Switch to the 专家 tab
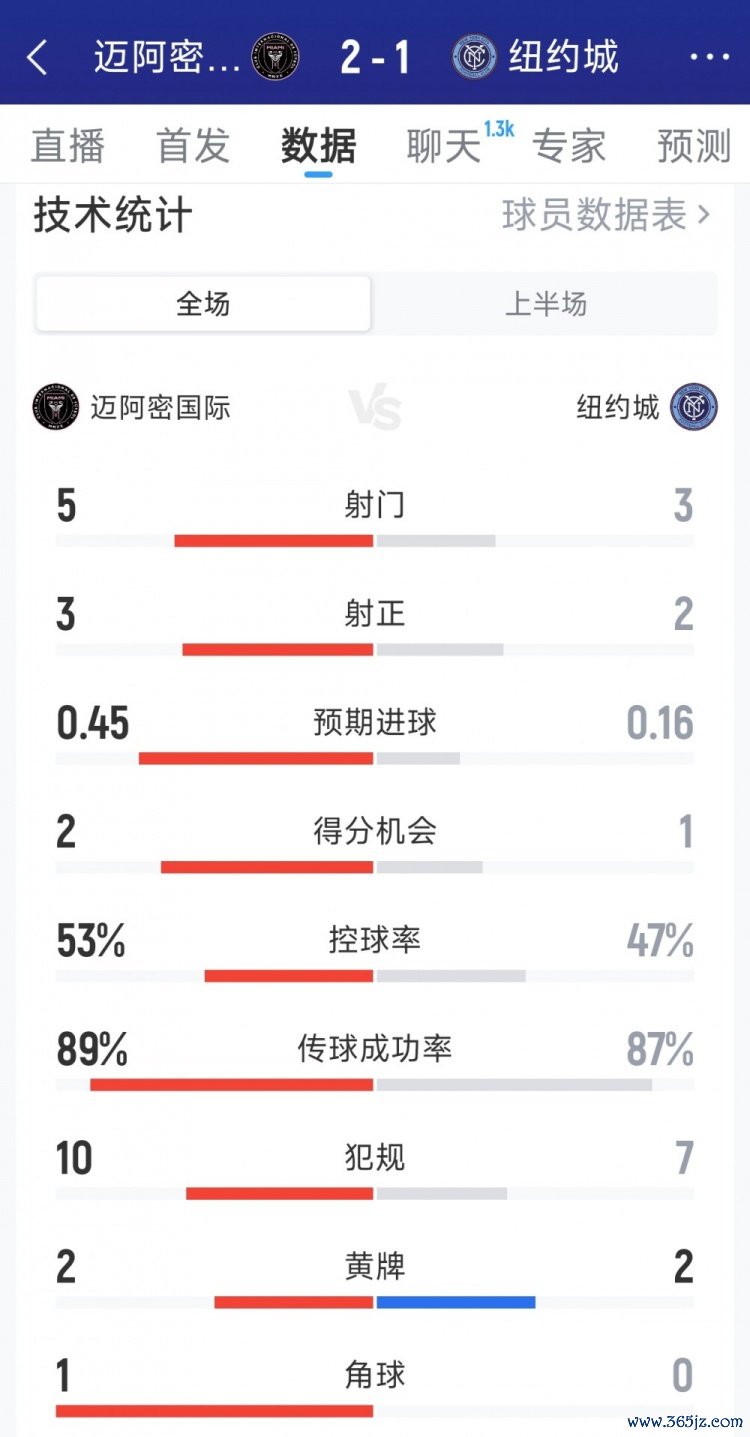This screenshot has height=1437, width=750. tap(569, 146)
